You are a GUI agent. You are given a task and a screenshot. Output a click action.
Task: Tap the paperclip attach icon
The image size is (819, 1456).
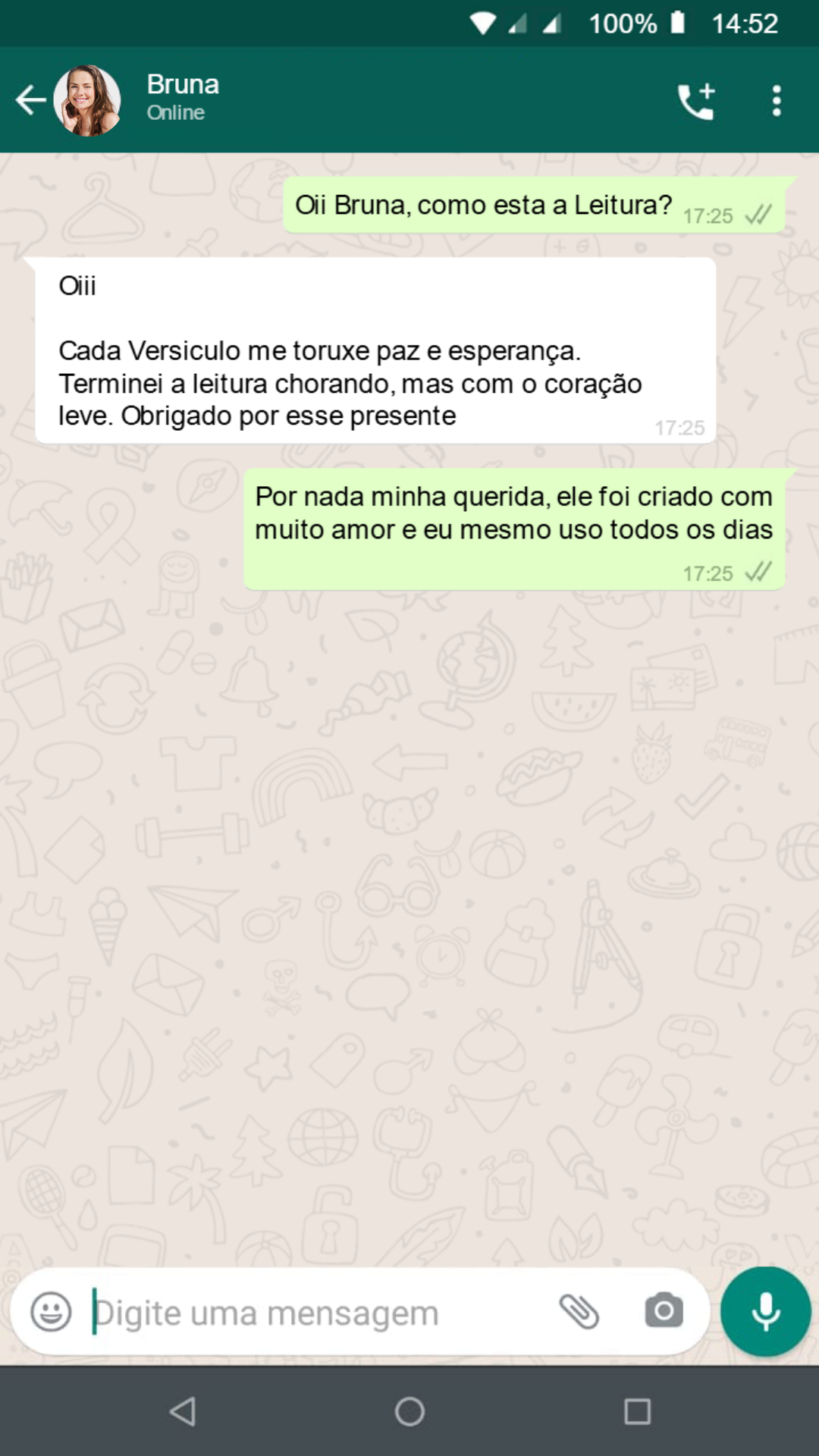click(579, 1311)
